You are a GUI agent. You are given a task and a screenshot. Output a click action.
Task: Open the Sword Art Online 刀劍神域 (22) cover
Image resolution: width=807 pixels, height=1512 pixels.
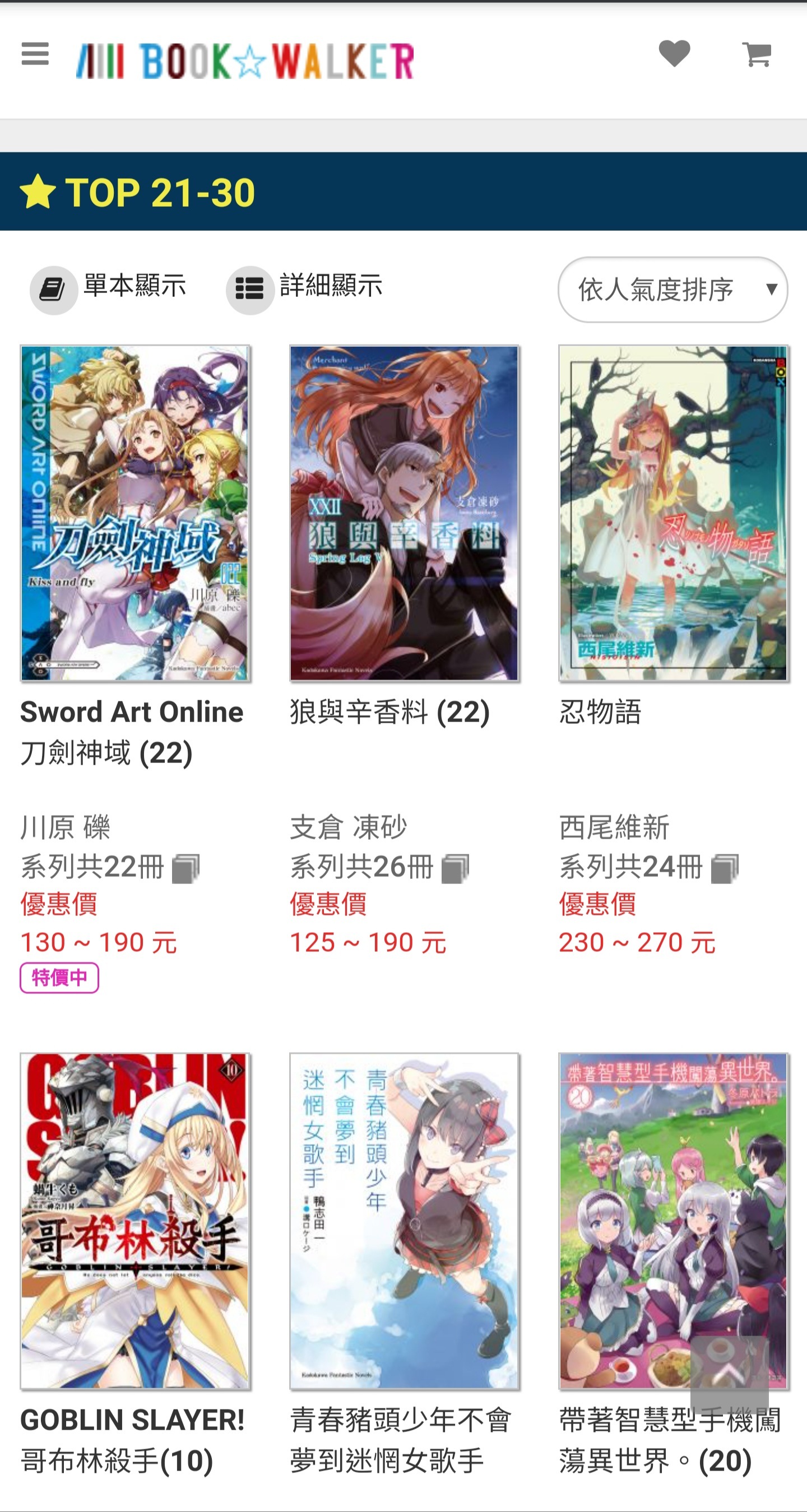[135, 513]
